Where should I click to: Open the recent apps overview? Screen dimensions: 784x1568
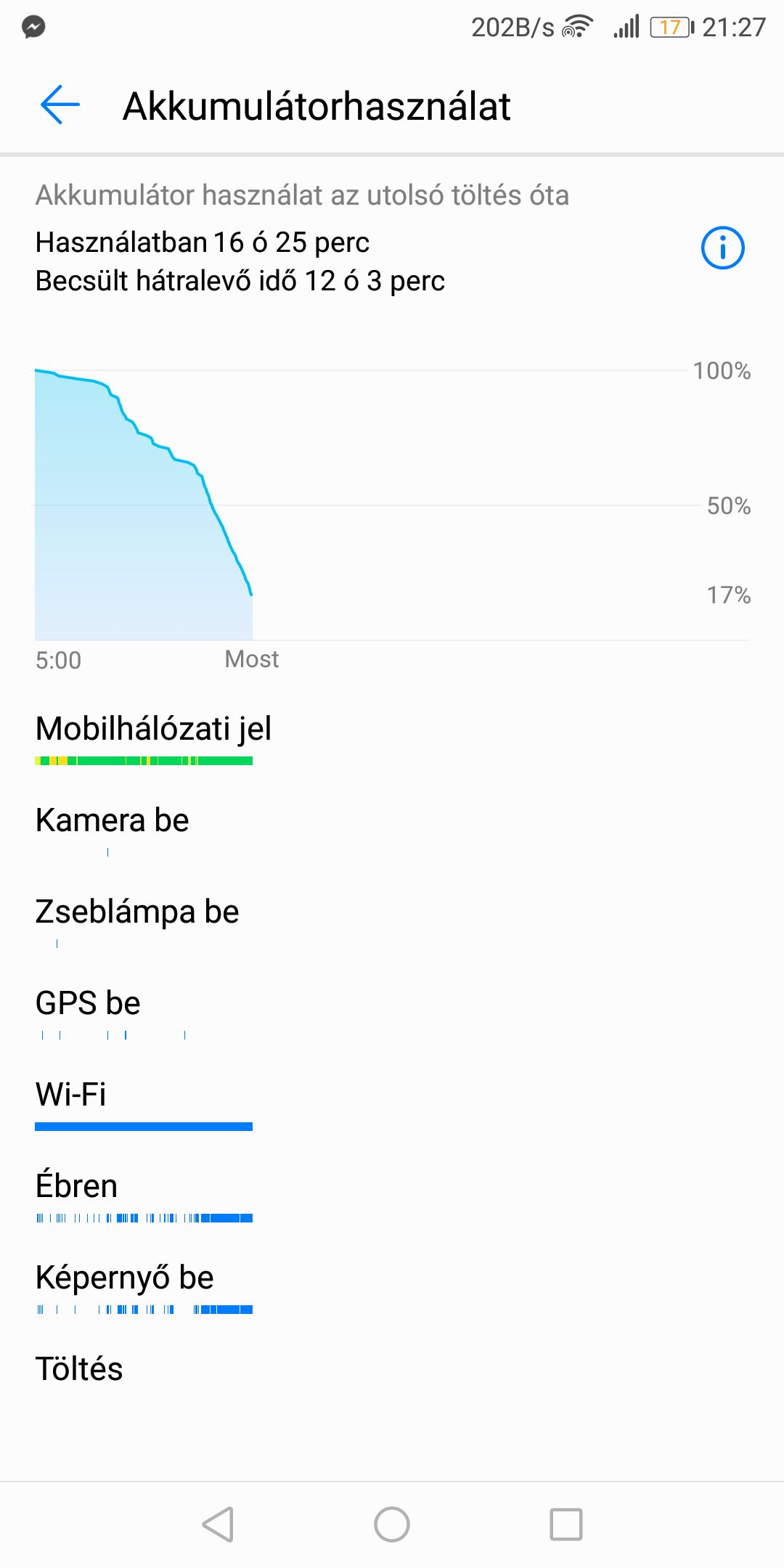[x=566, y=1524]
